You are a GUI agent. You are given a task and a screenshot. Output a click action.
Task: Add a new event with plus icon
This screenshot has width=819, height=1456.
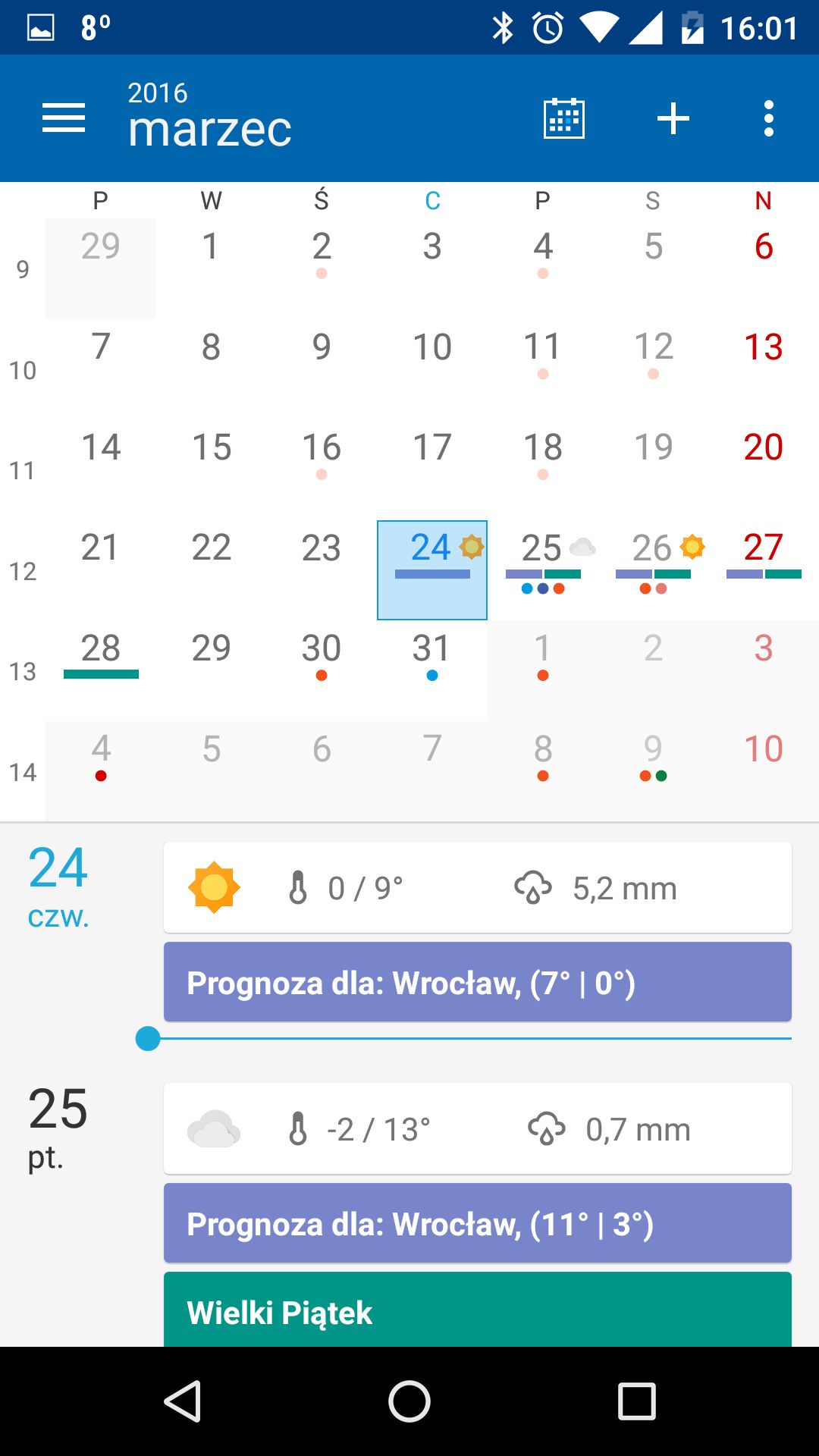(673, 118)
